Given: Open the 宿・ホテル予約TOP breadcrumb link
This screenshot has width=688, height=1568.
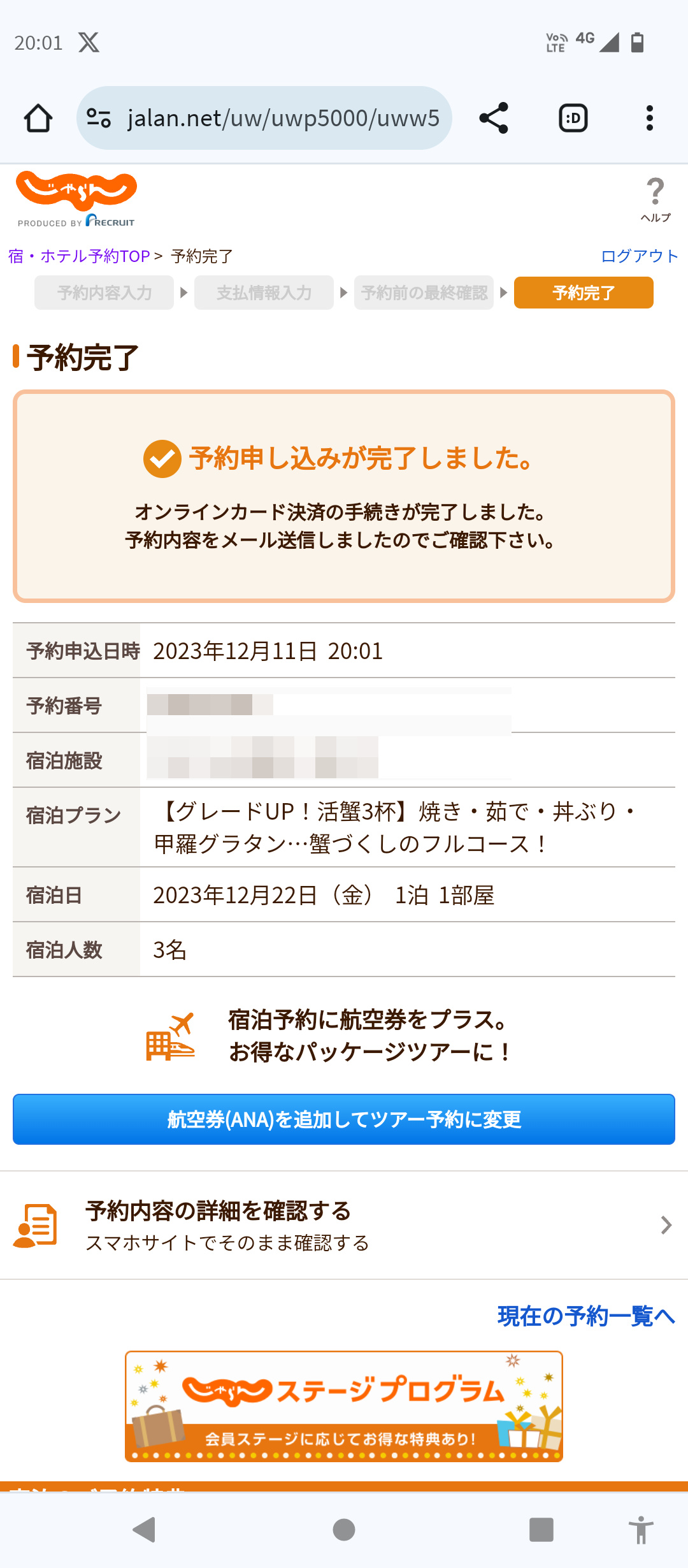Looking at the screenshot, I should coord(79,256).
